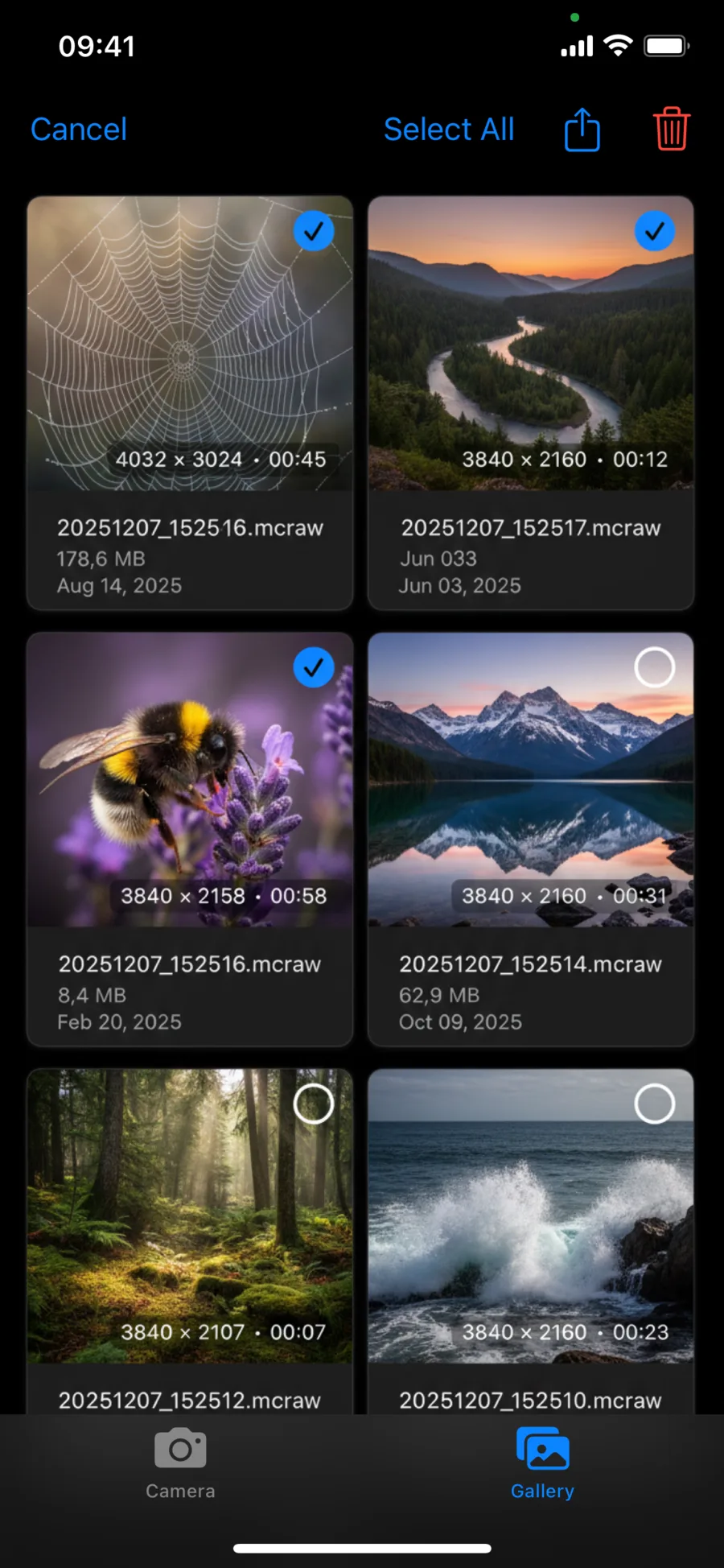This screenshot has height=1568, width=724.
Task: Uncheck the bumblebee video selection
Action: (313, 667)
